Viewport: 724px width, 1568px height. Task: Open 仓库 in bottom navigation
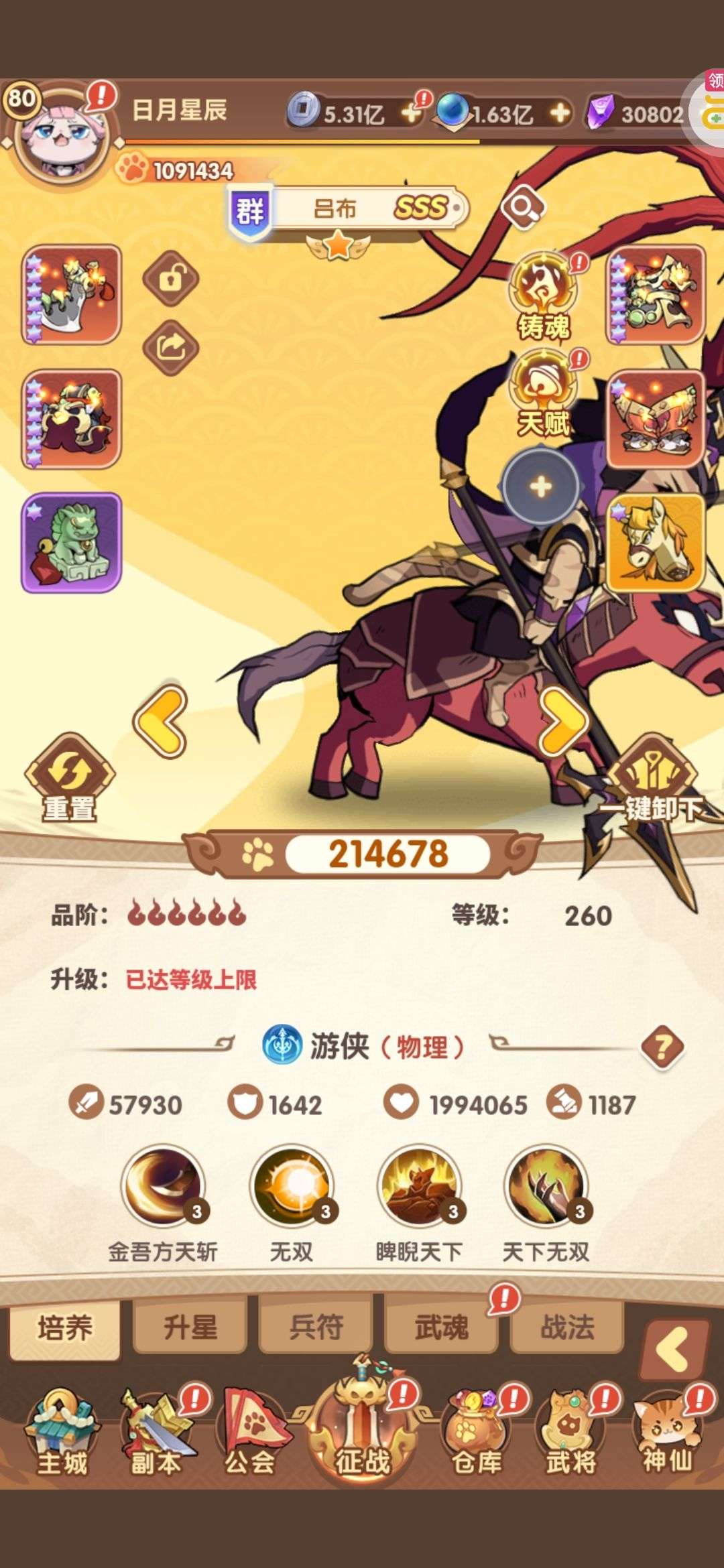pos(477,1432)
